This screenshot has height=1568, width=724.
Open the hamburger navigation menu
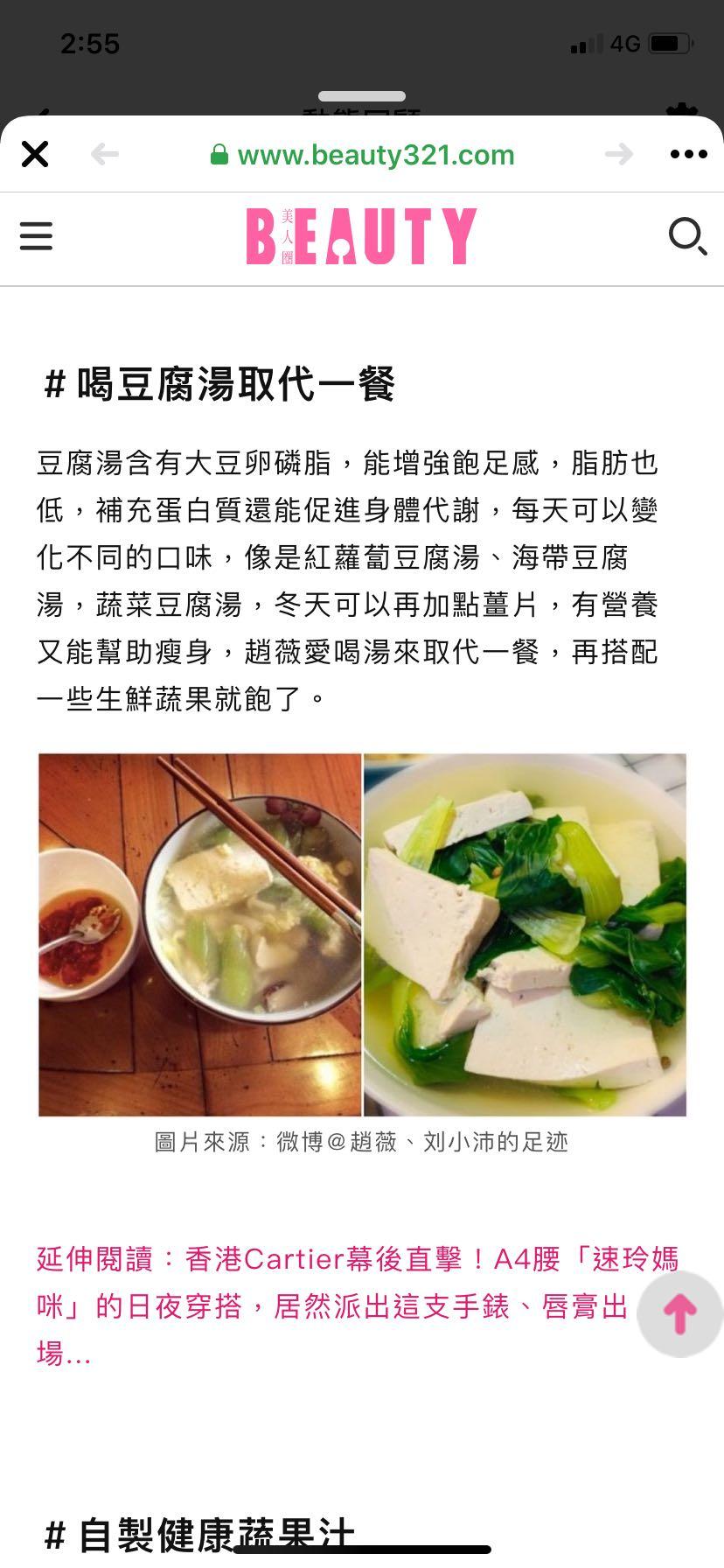[x=36, y=236]
